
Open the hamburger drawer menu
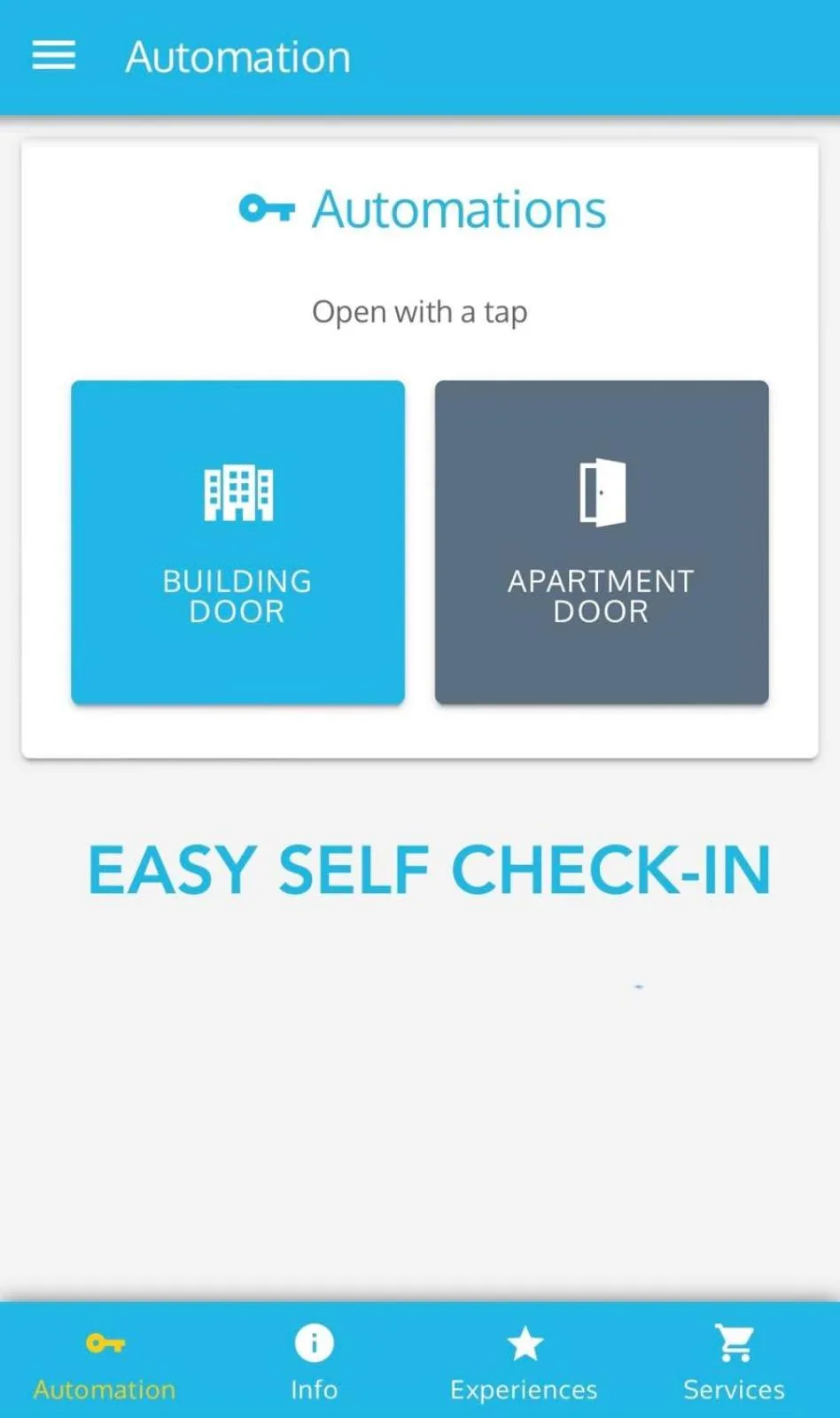click(x=54, y=56)
